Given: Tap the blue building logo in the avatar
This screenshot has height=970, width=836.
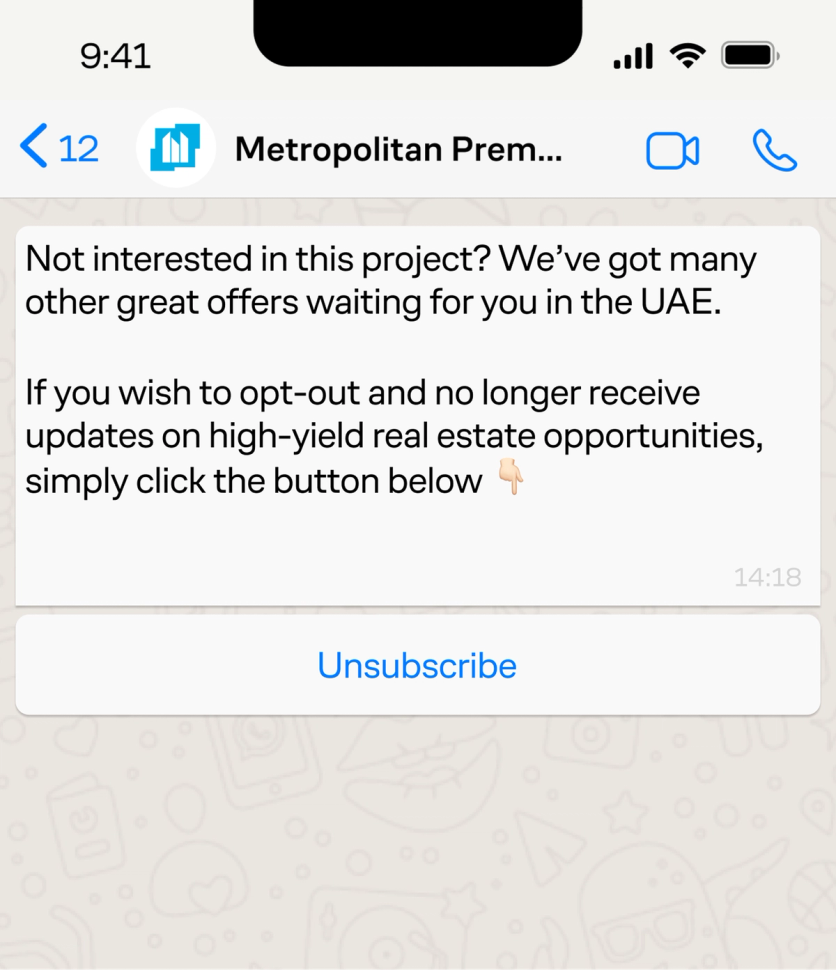Looking at the screenshot, I should [x=176, y=147].
